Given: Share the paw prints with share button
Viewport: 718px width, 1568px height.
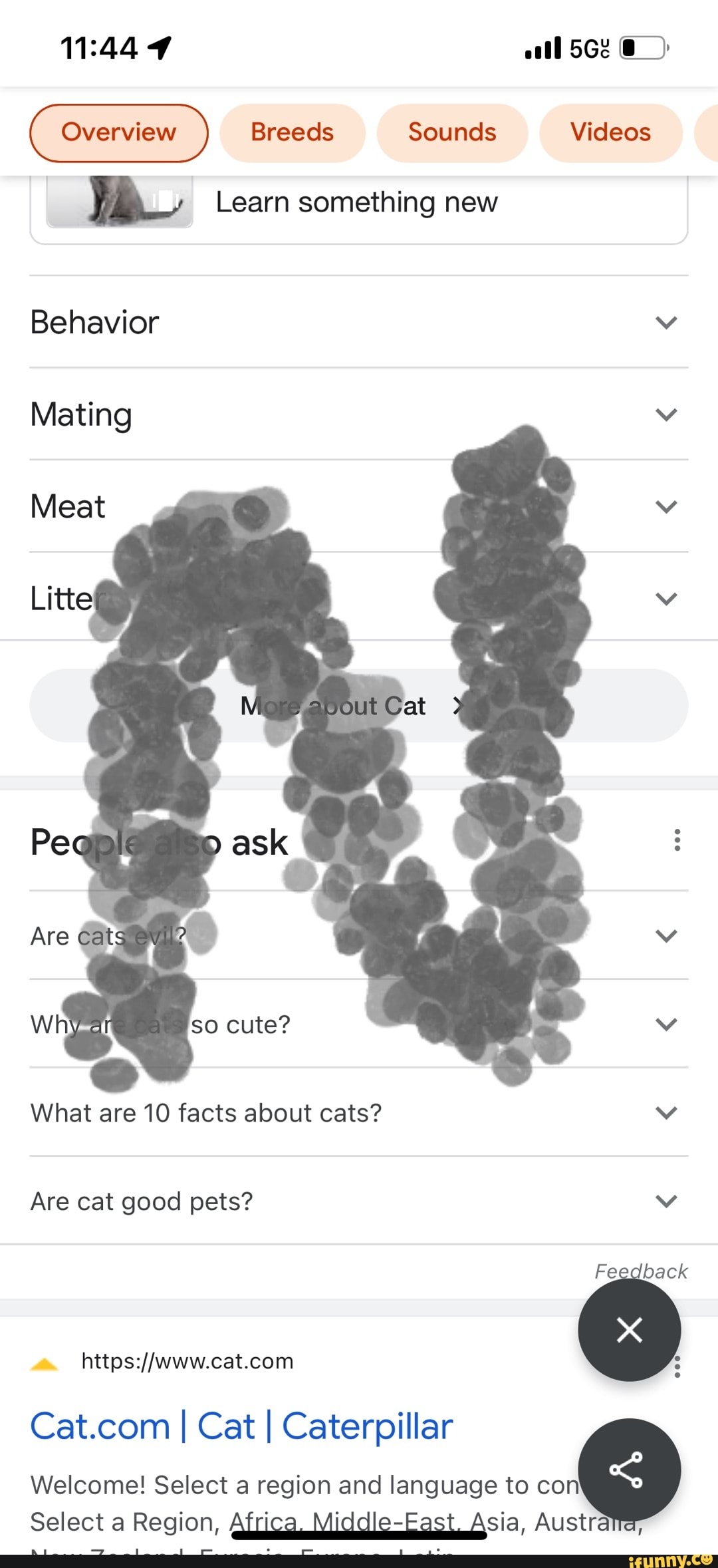Looking at the screenshot, I should (x=629, y=1470).
